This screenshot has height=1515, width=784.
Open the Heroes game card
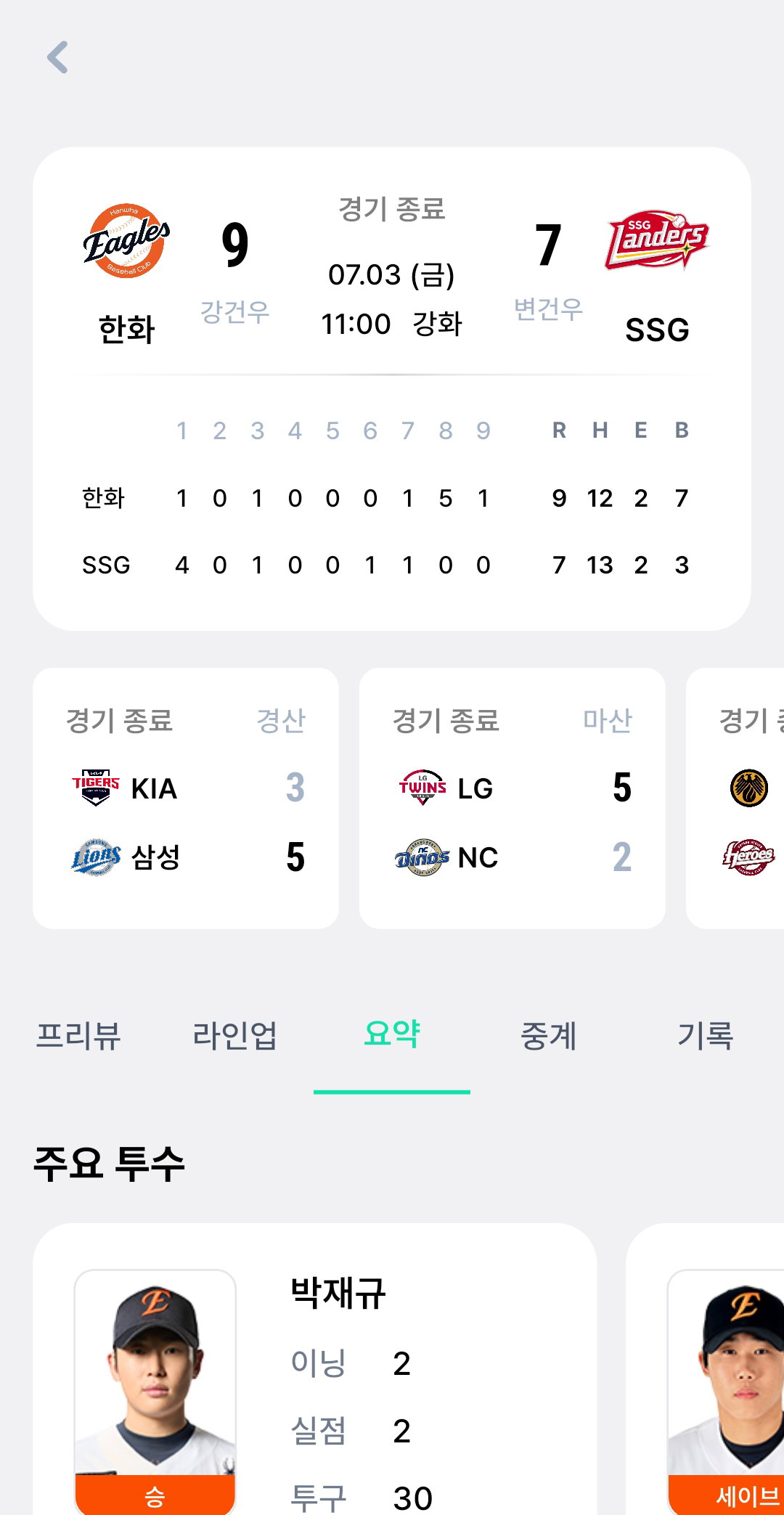(x=735, y=799)
